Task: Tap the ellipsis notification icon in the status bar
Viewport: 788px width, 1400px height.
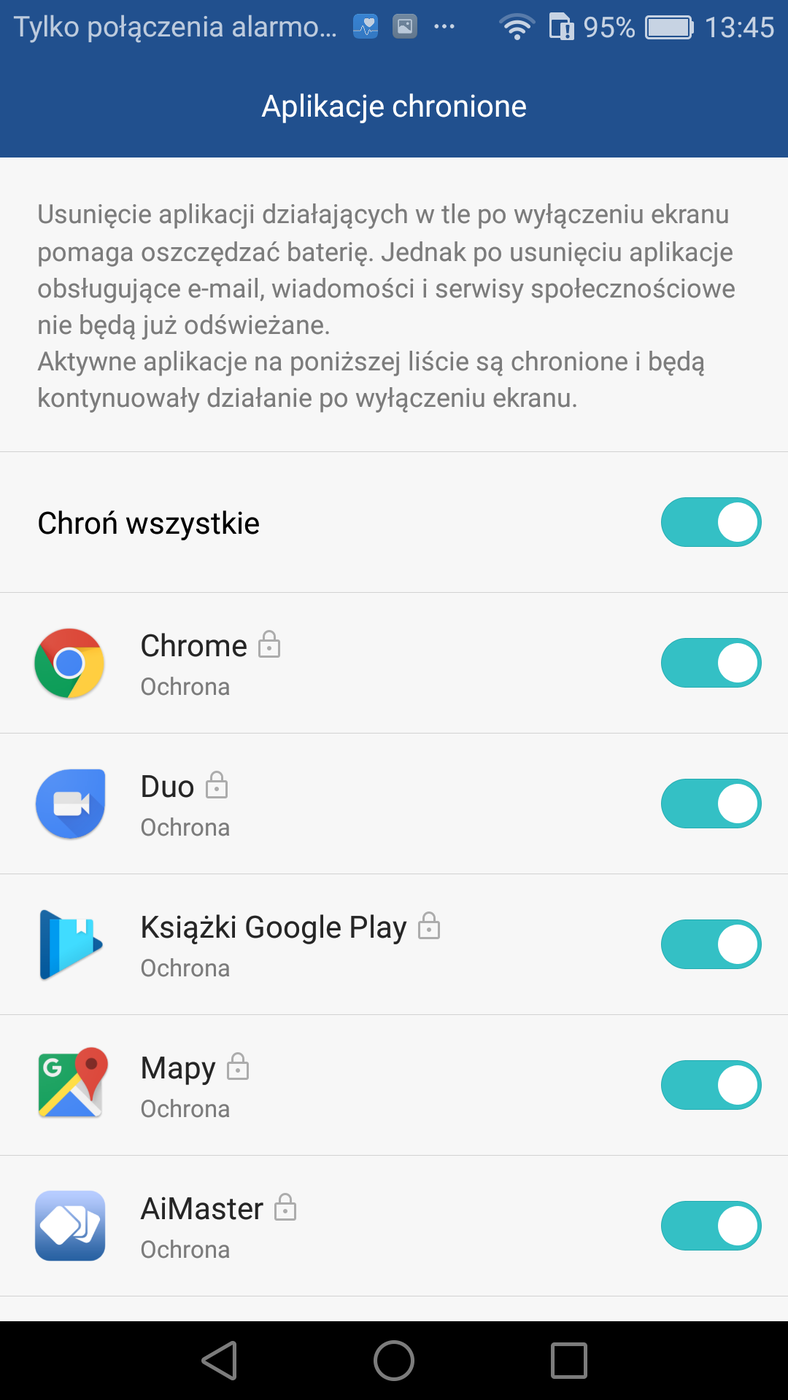Action: pos(444,27)
